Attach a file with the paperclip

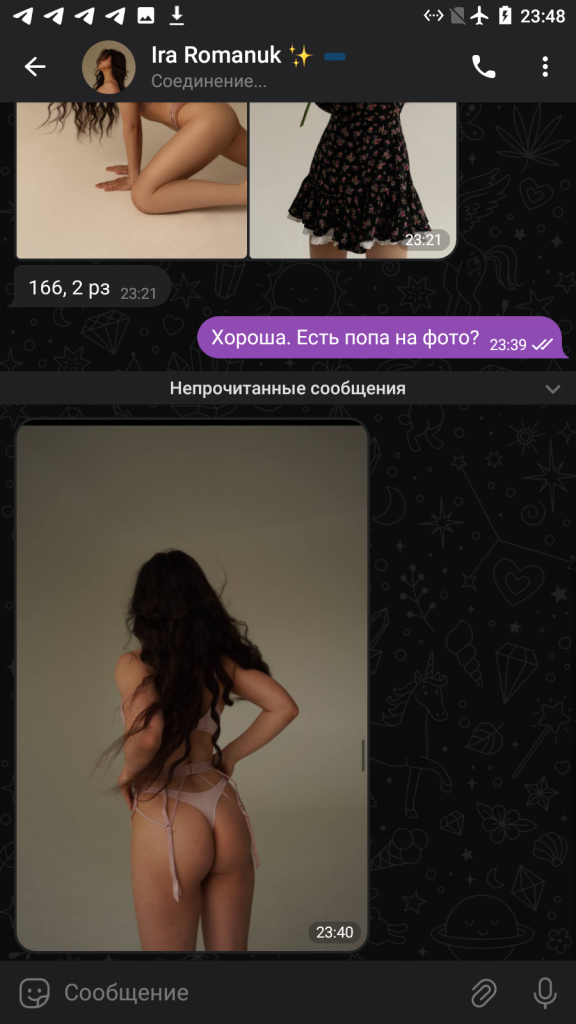click(484, 993)
